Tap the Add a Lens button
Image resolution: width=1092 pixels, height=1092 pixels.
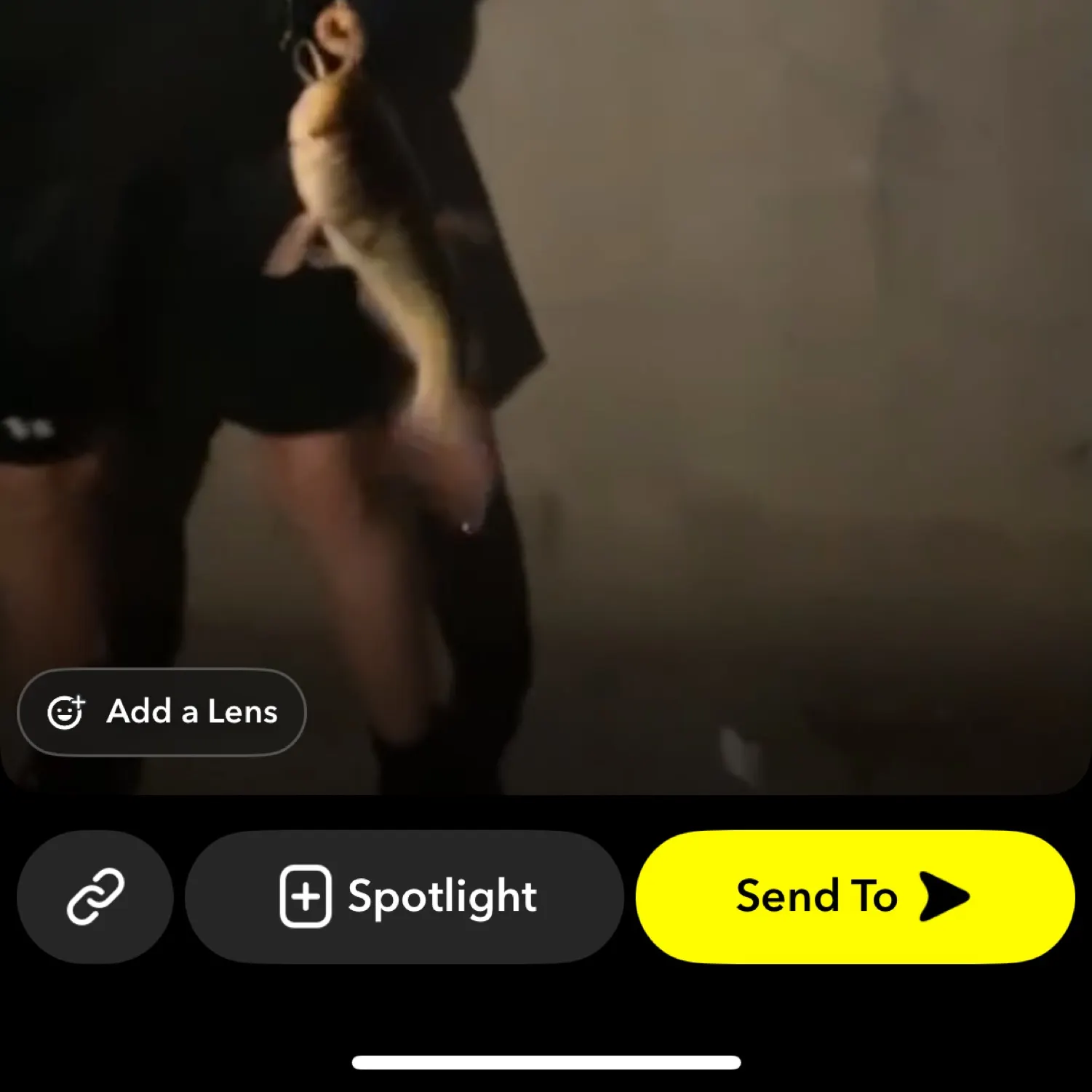pos(162,712)
